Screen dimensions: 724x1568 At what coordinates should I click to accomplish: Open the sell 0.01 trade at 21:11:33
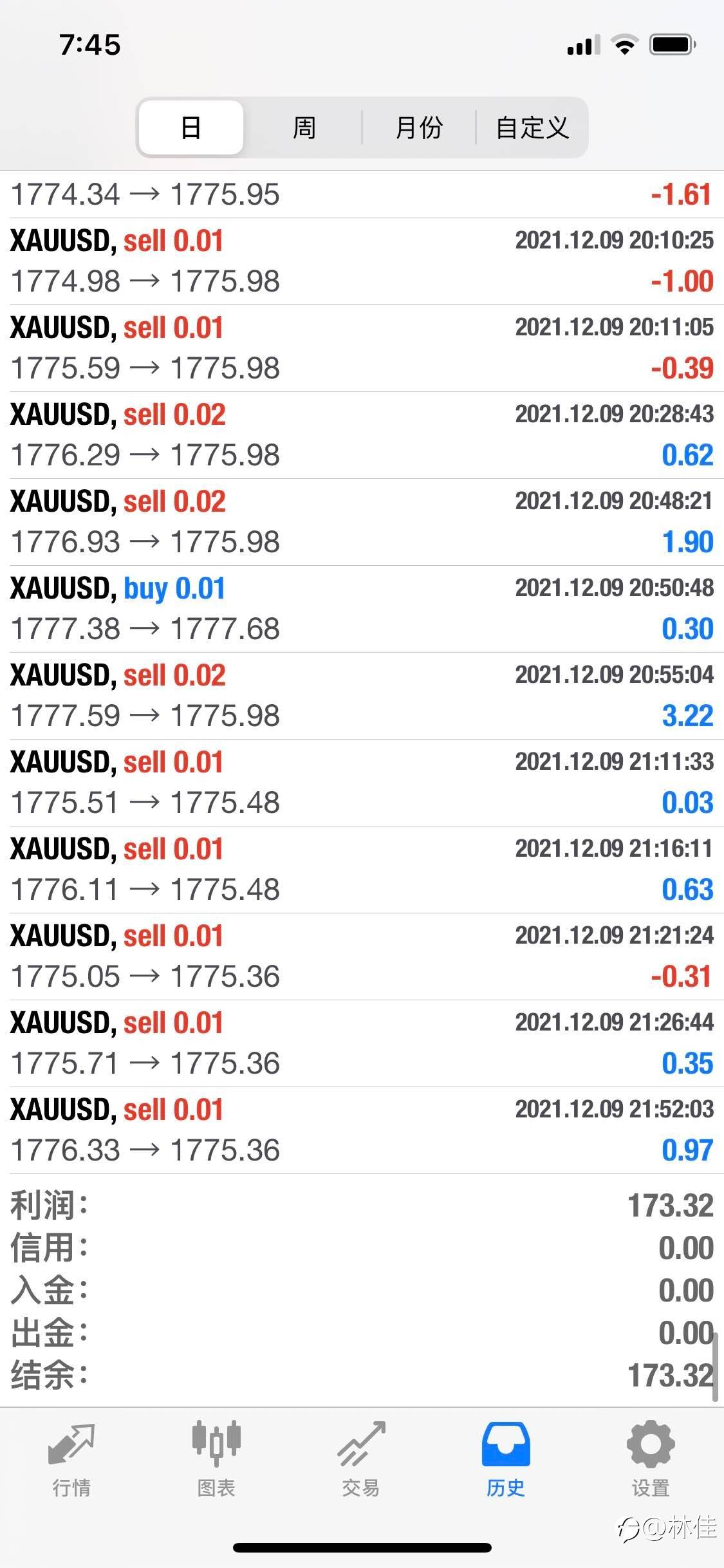[x=362, y=783]
